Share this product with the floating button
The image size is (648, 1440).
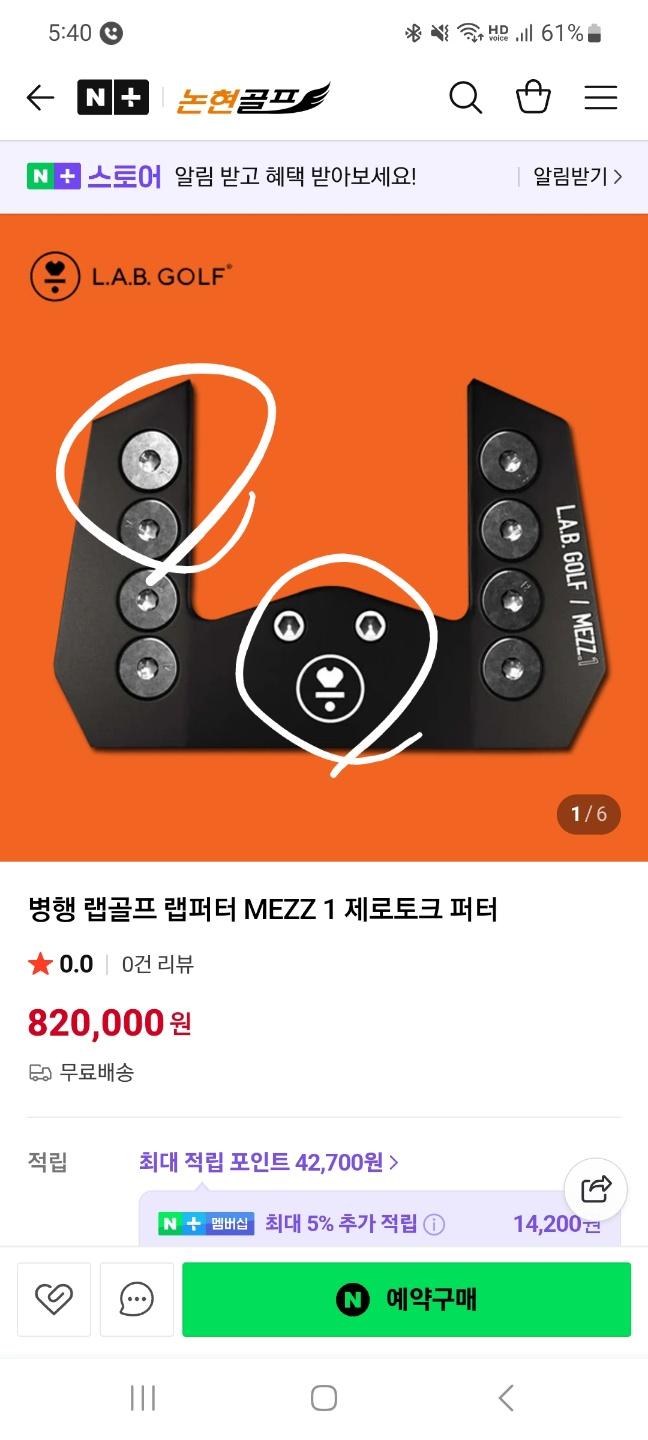pyautogui.click(x=596, y=1189)
